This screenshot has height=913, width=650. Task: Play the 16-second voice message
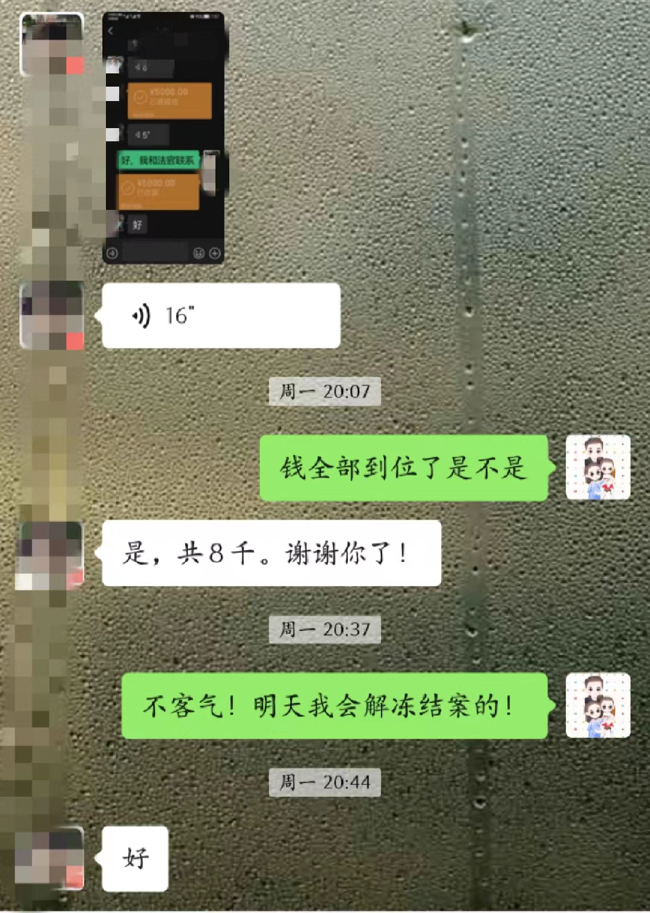click(220, 316)
